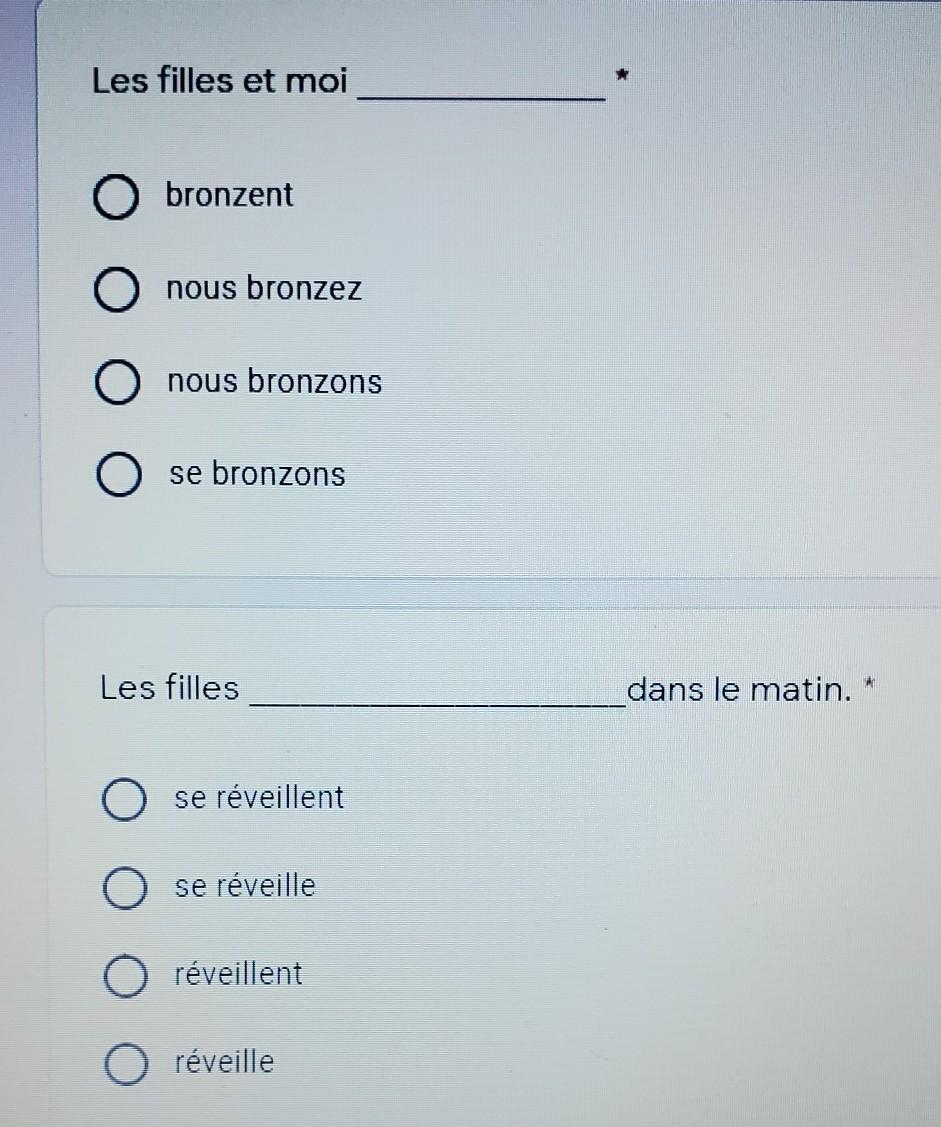Choose 'nous bronzez' radio option
The image size is (941, 1127).
[116, 290]
